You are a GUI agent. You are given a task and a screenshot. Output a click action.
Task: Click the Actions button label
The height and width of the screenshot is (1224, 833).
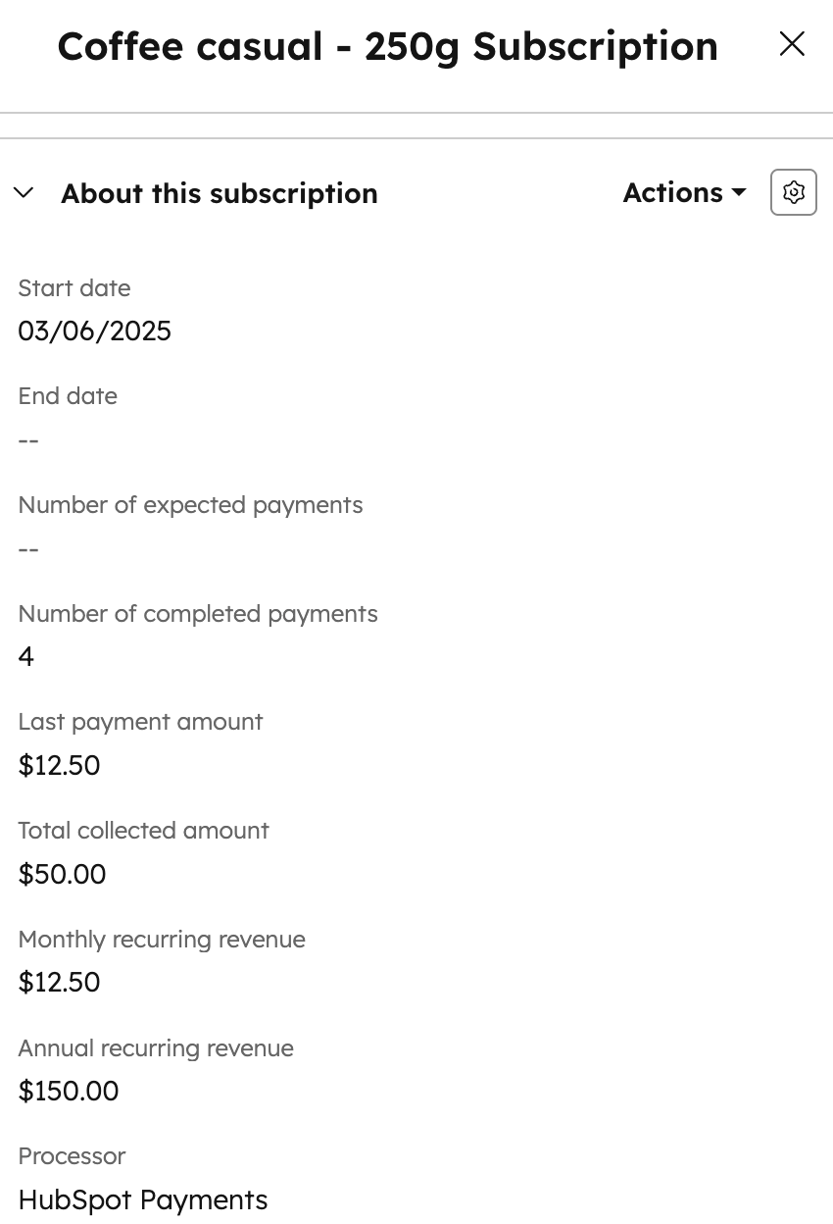(x=672, y=192)
